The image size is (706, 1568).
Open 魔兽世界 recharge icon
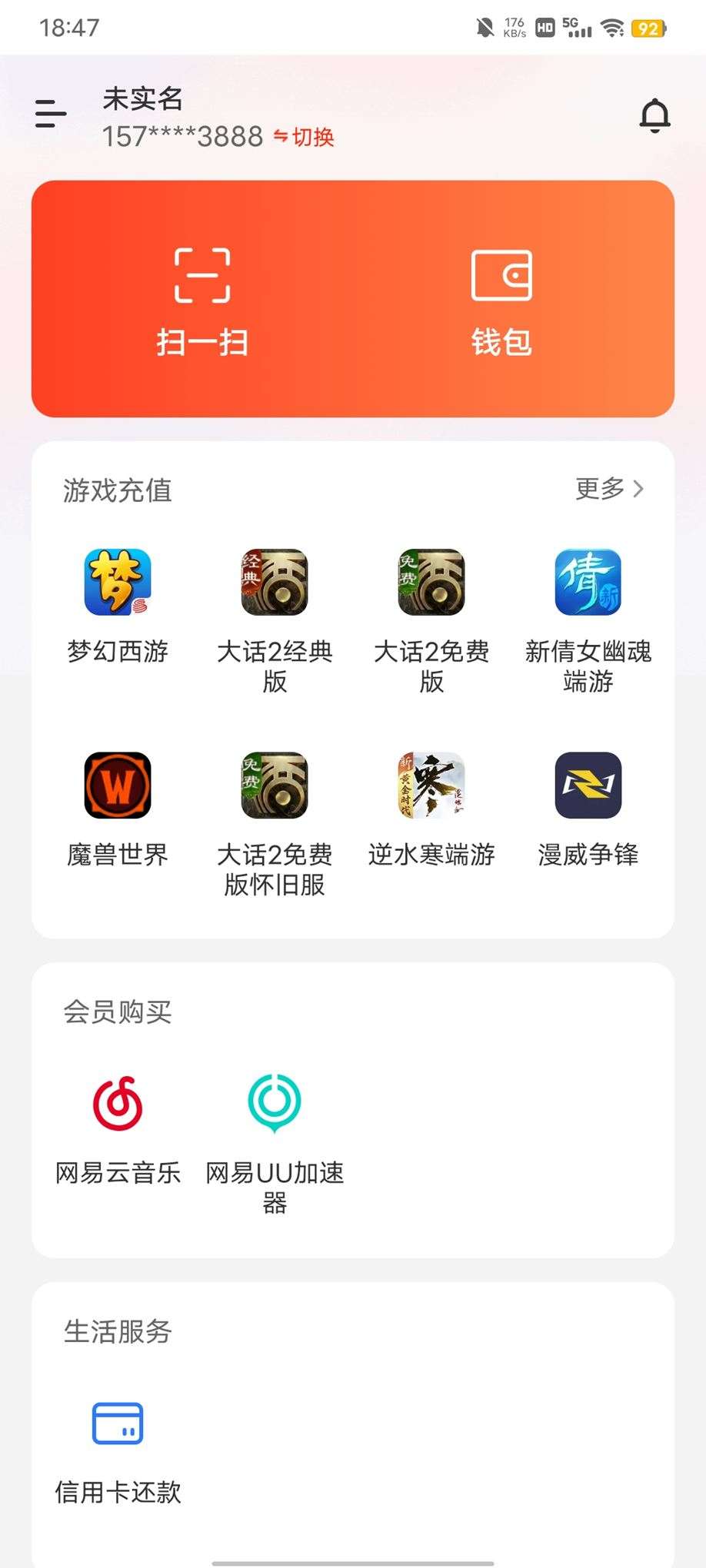pos(118,786)
